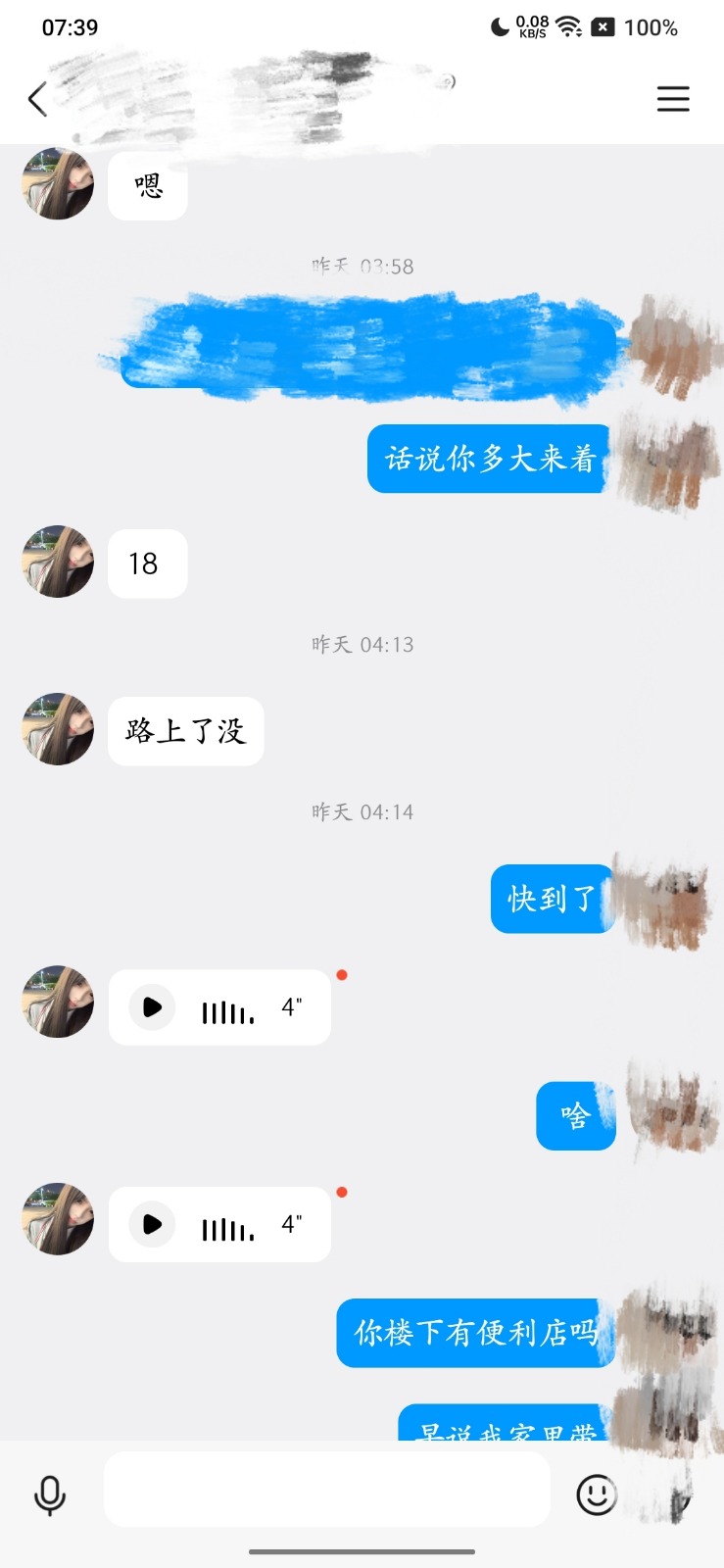Open sender's avatar beside 路上了没

coord(58,730)
